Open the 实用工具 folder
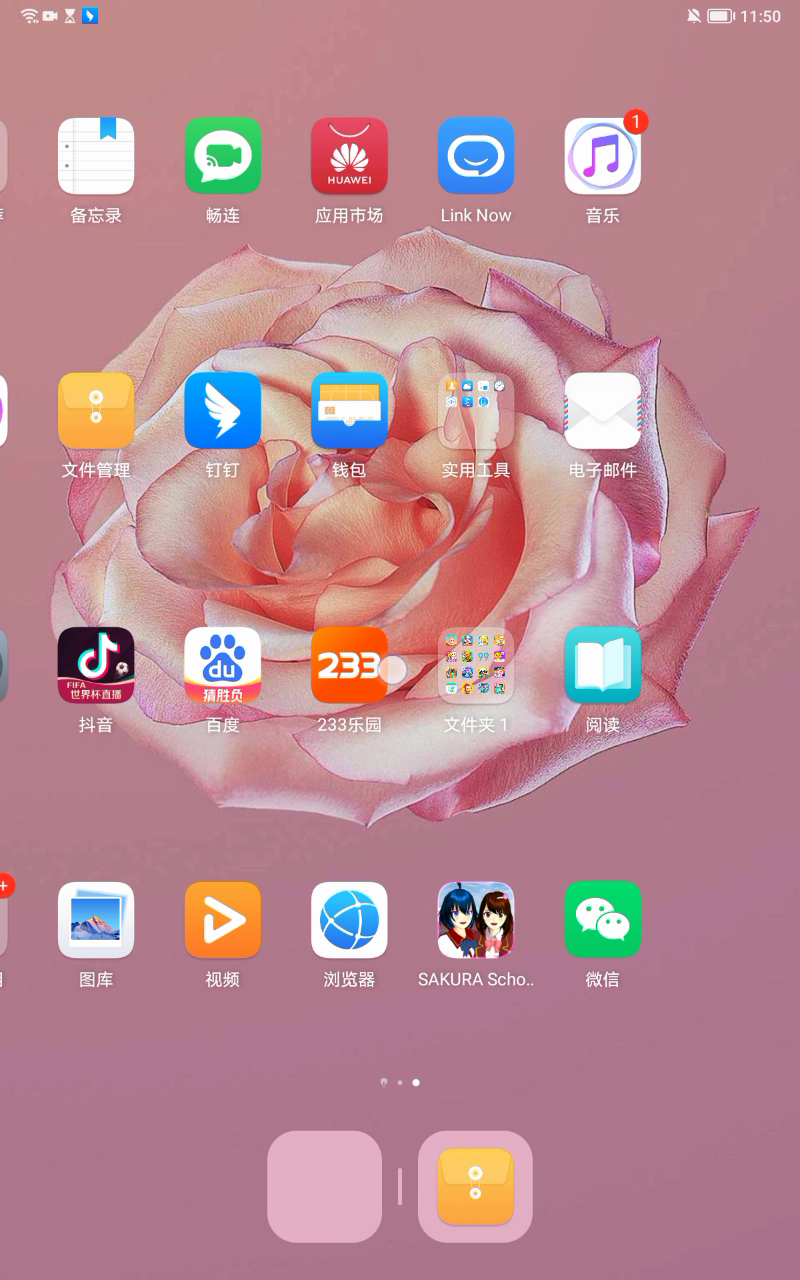This screenshot has height=1280, width=800. (x=476, y=411)
